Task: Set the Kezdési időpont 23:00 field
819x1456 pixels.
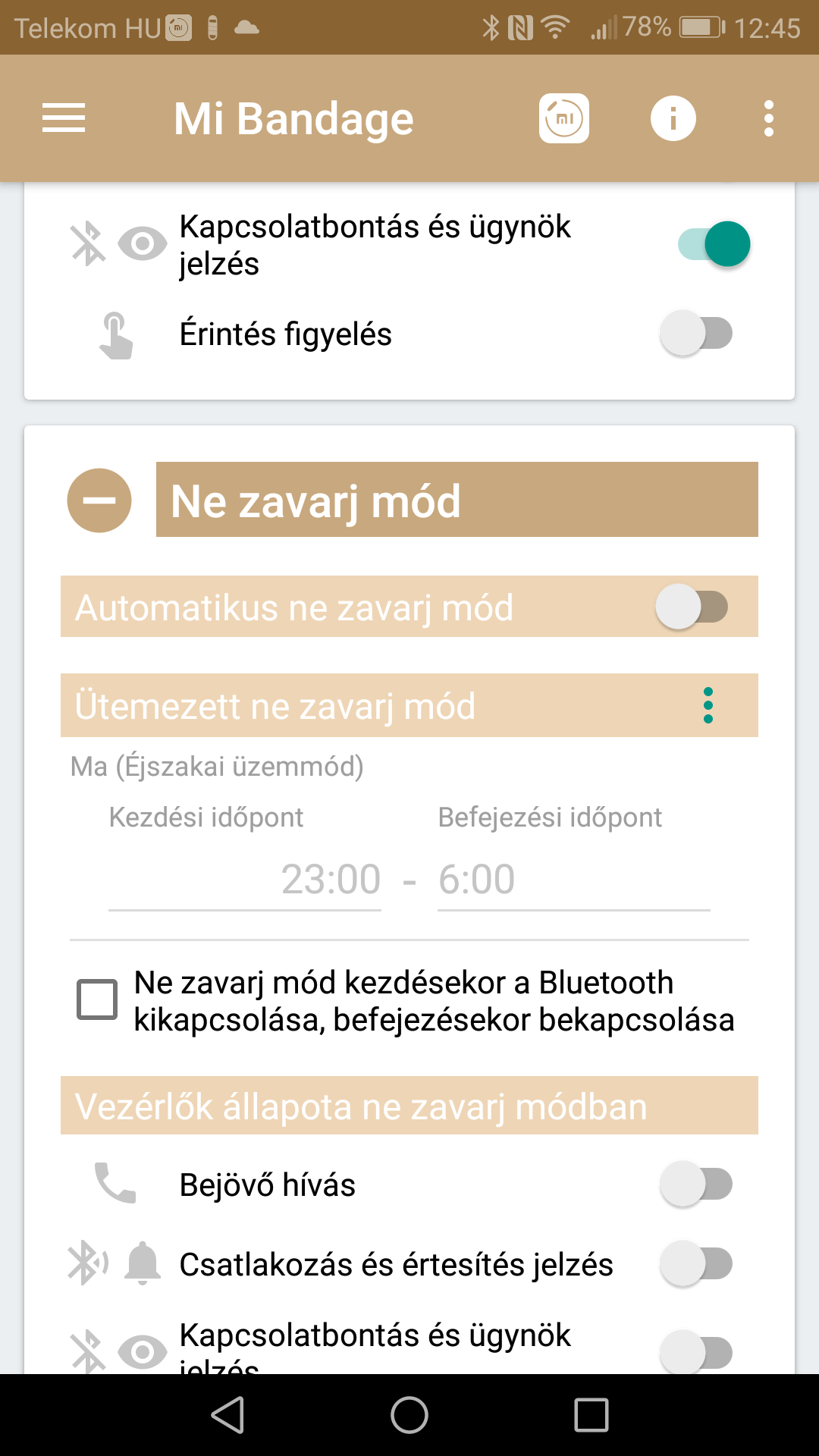Action: pyautogui.click(x=244, y=880)
